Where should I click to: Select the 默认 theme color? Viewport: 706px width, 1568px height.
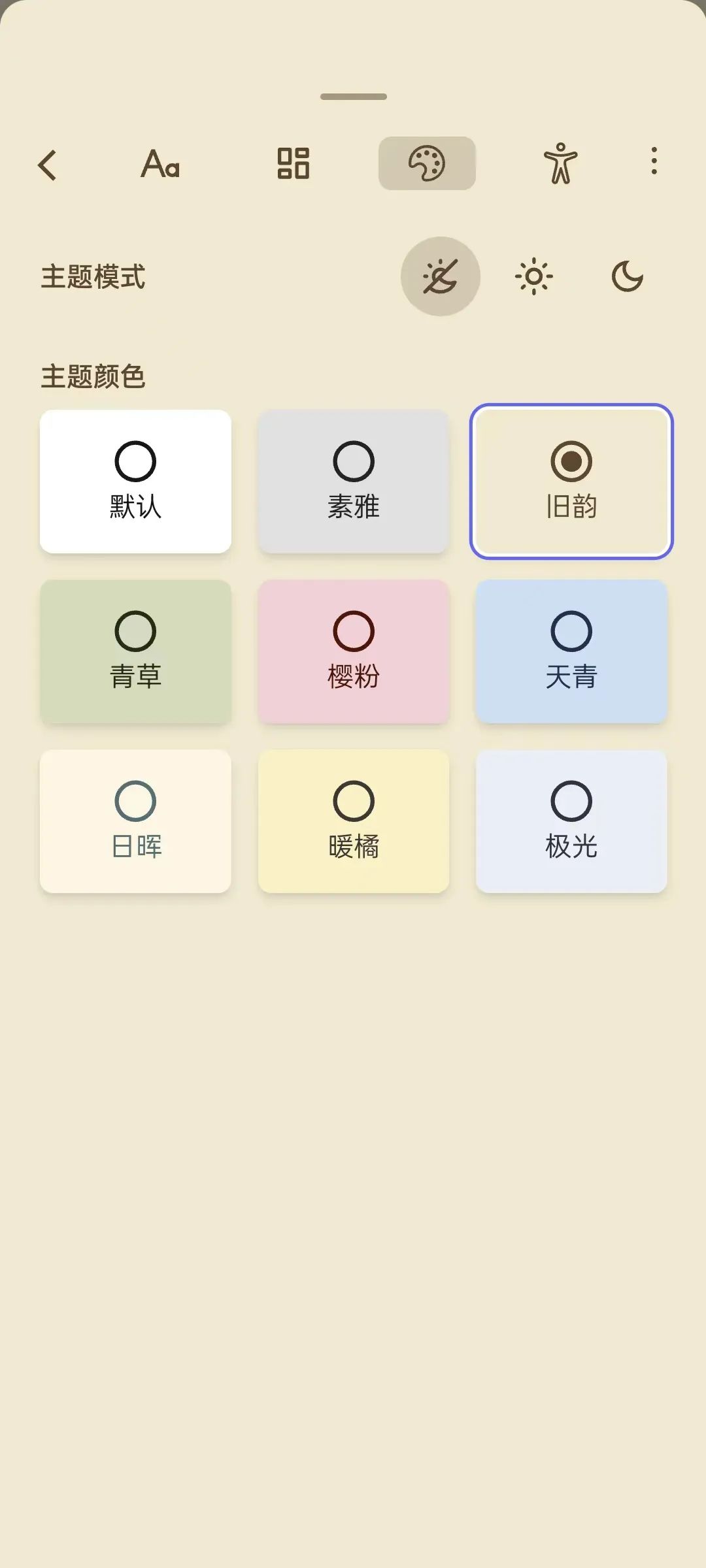[x=135, y=482]
